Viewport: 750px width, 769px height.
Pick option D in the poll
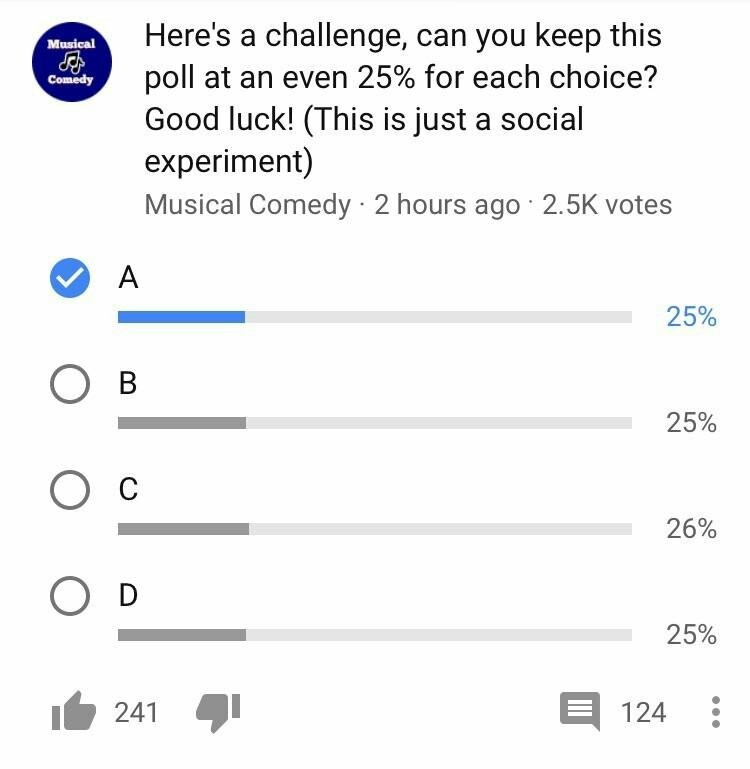click(70, 596)
